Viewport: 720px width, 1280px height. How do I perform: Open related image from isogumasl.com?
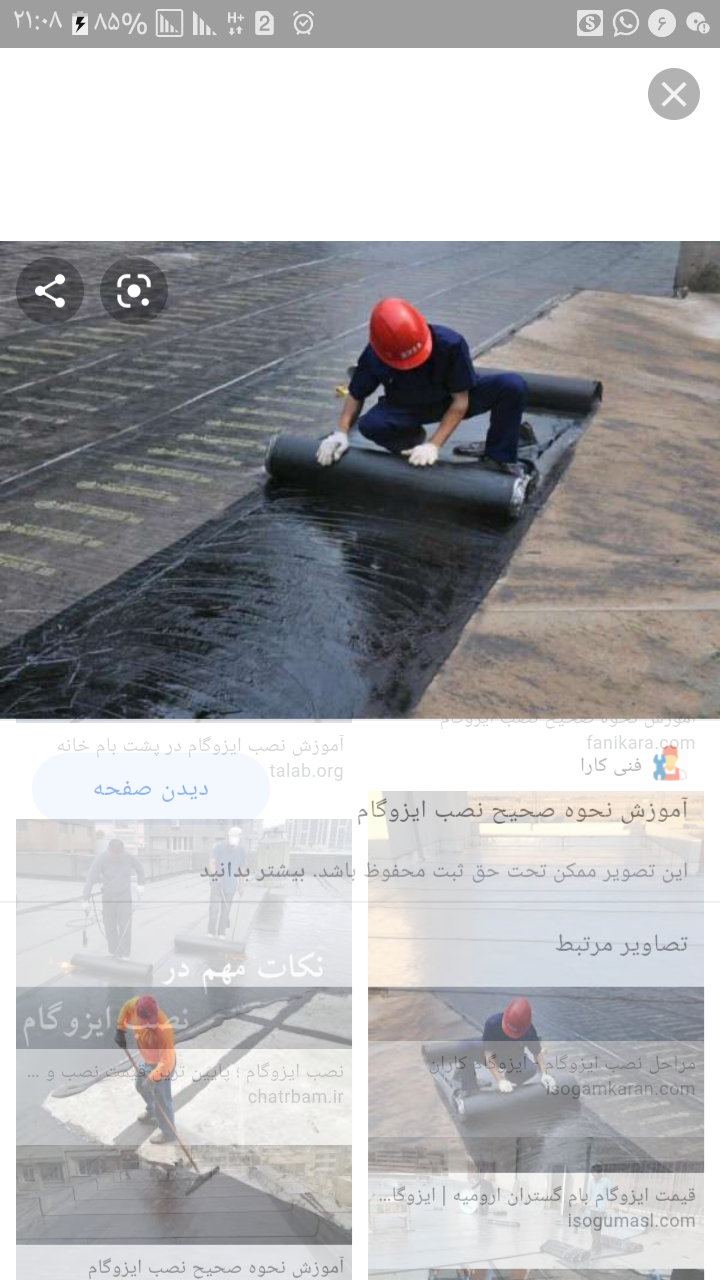pos(536,1215)
